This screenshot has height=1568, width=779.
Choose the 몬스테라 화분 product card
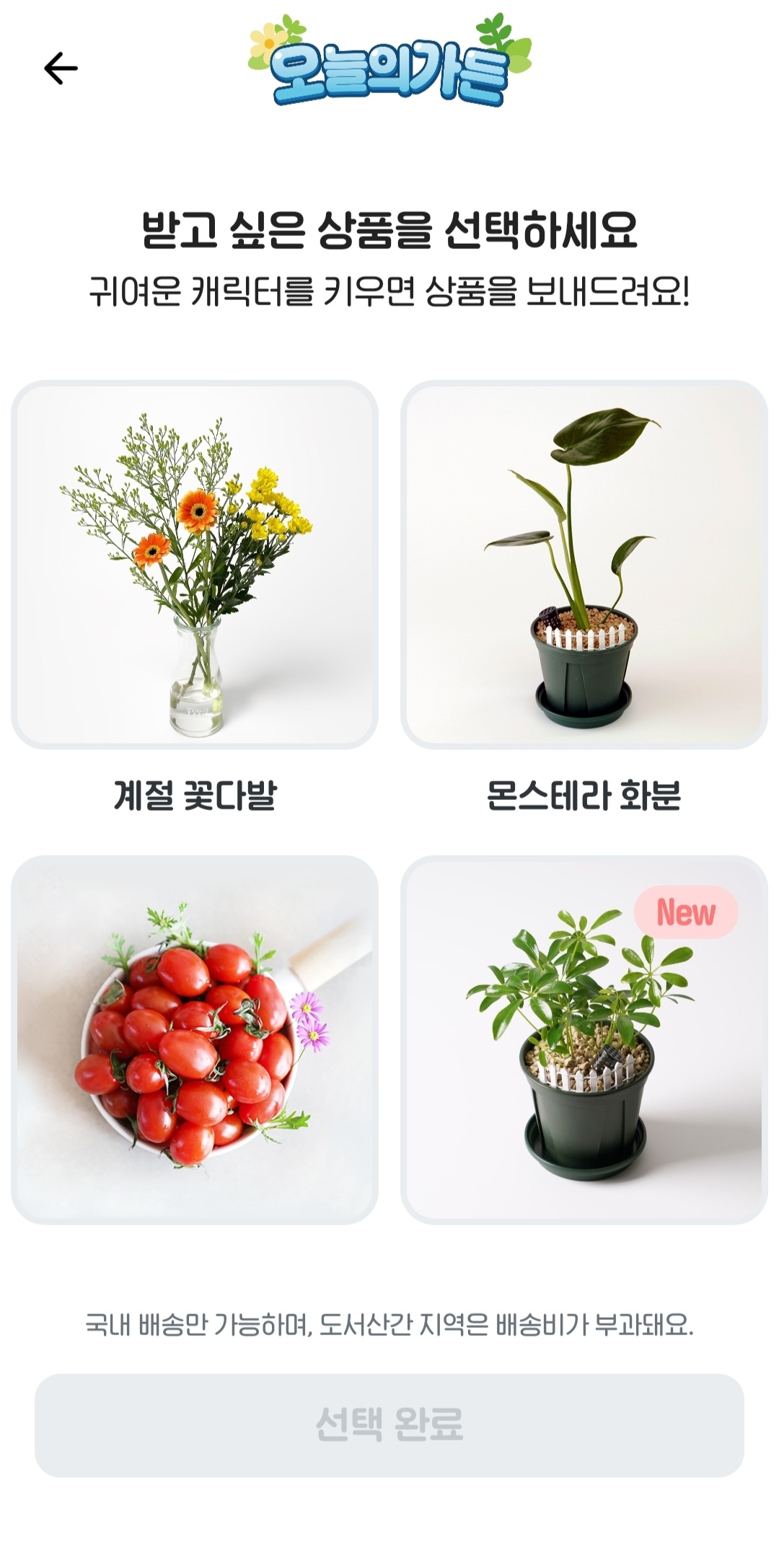(584, 565)
